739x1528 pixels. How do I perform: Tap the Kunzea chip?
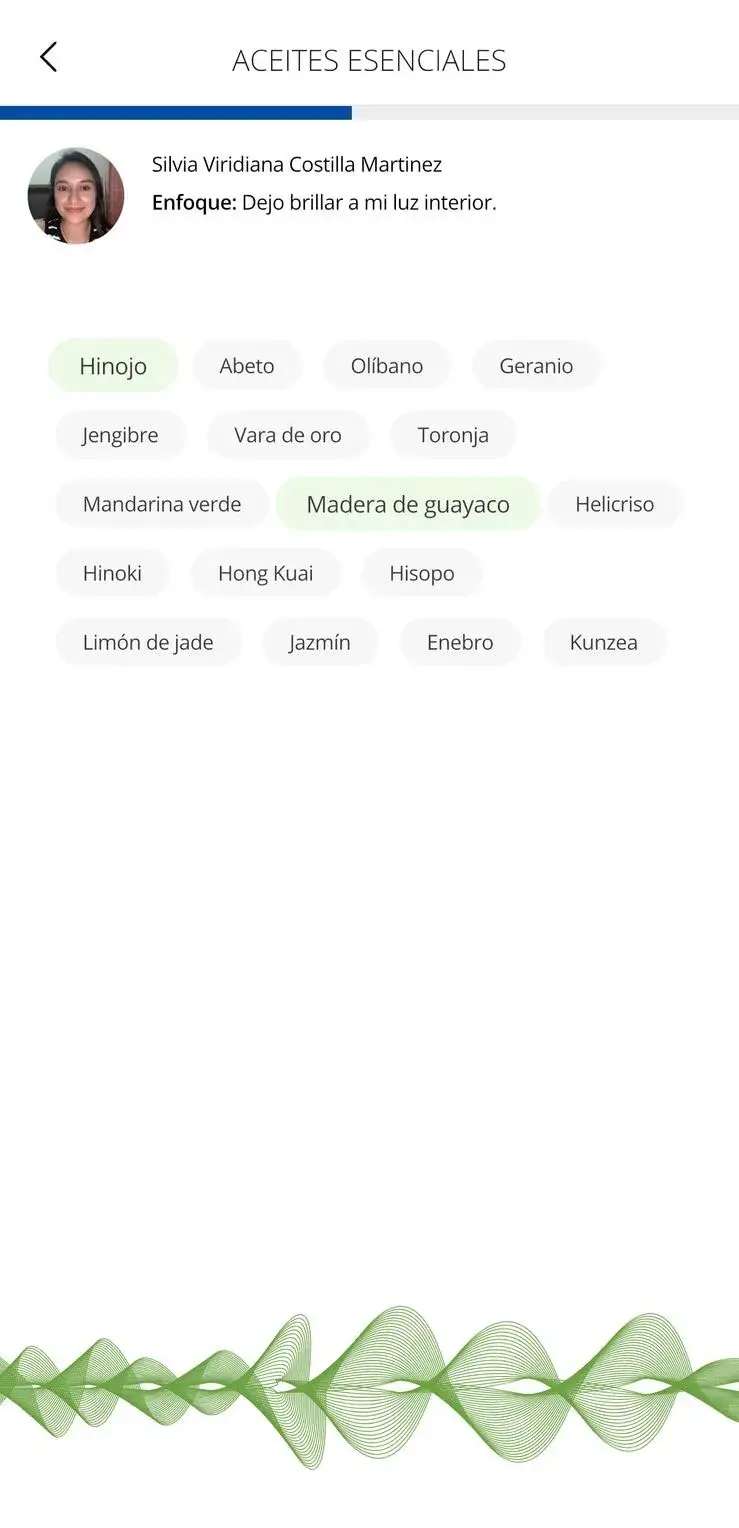click(604, 642)
